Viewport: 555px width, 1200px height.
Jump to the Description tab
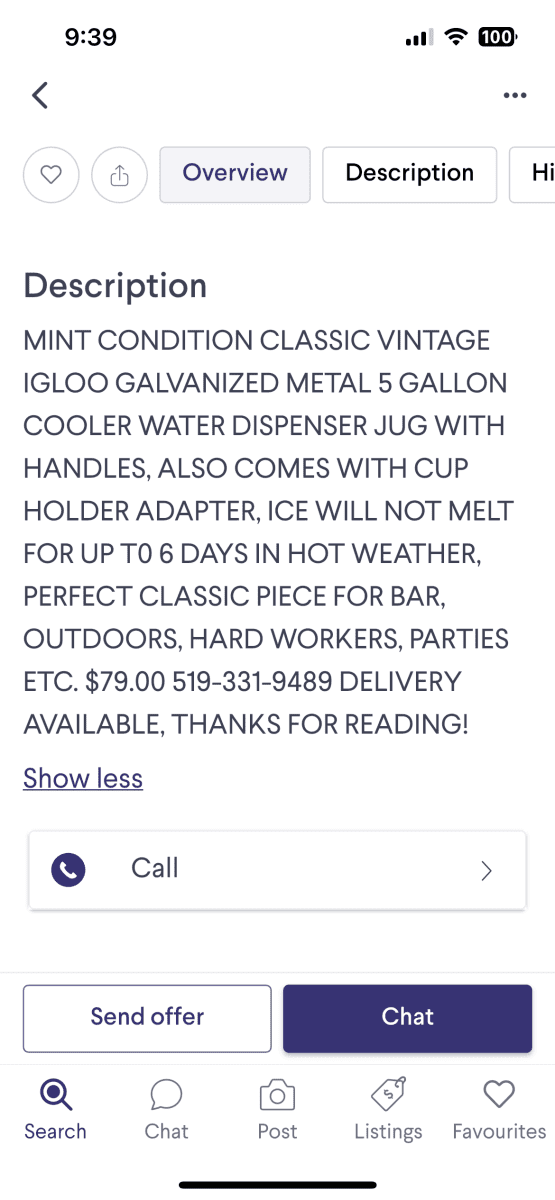(409, 174)
